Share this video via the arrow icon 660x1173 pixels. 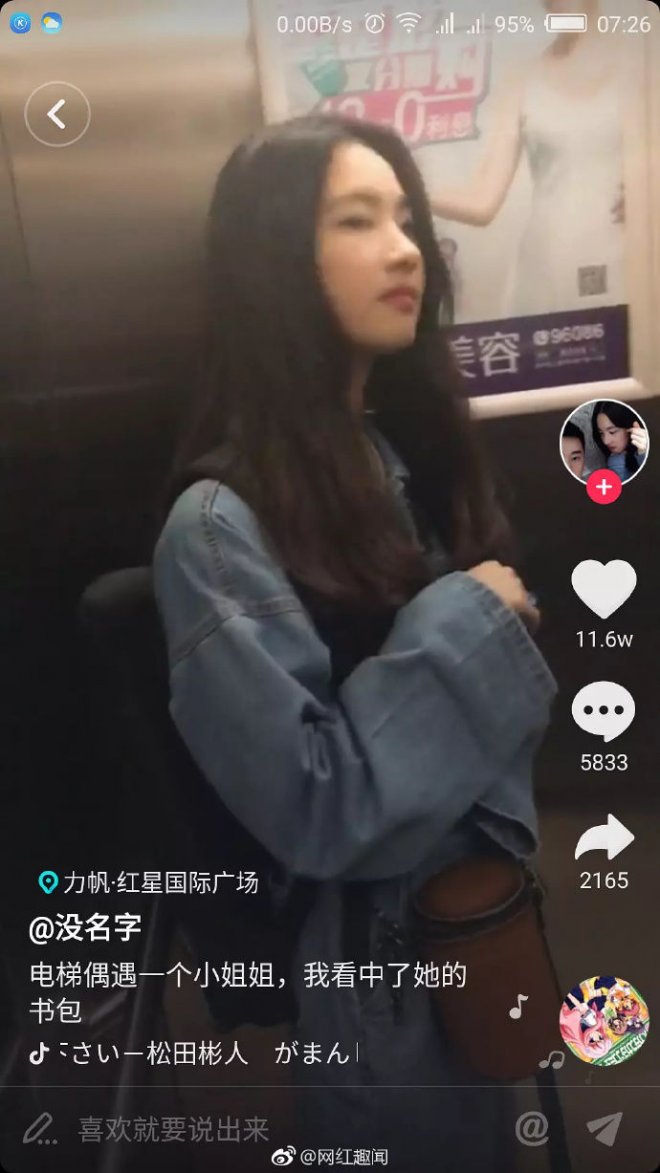pos(604,838)
